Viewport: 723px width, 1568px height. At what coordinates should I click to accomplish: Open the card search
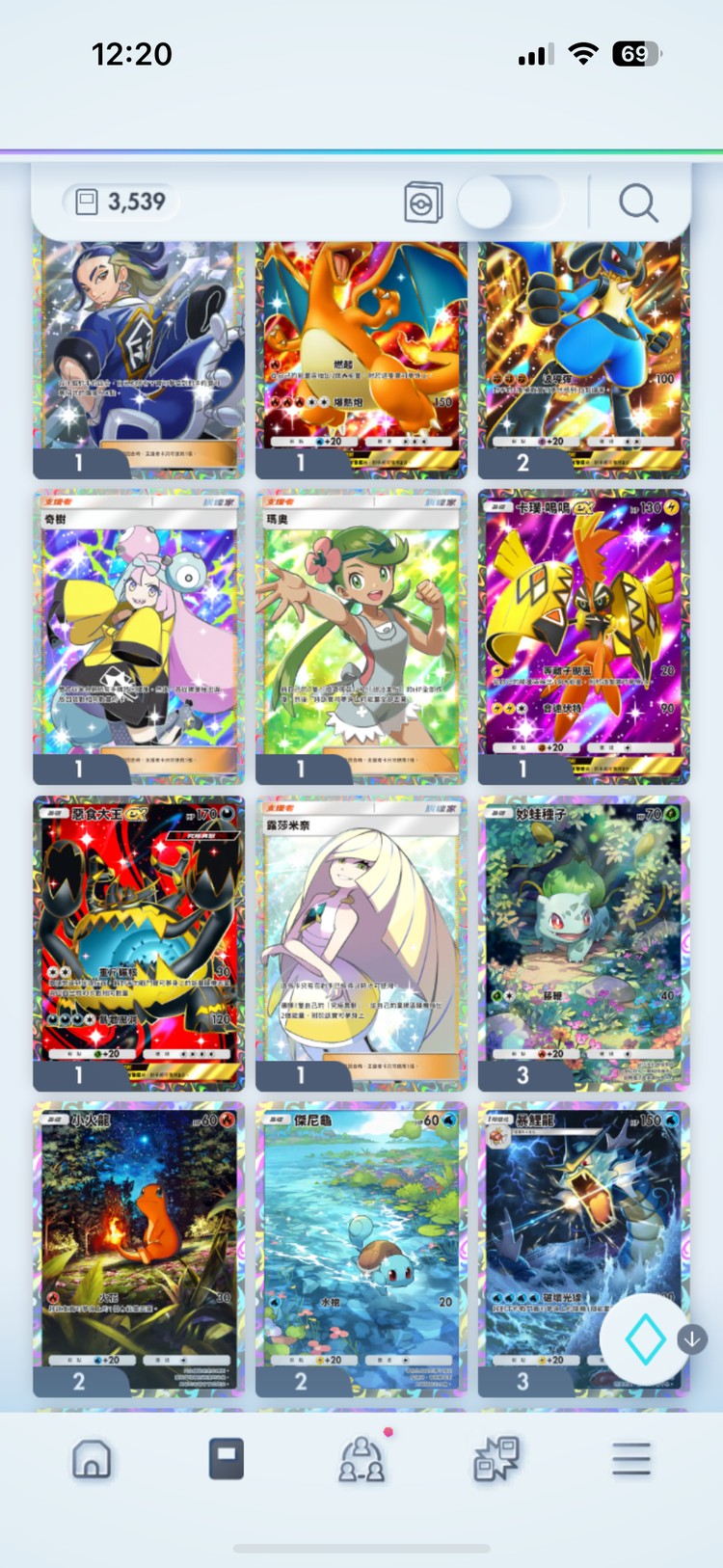(638, 203)
